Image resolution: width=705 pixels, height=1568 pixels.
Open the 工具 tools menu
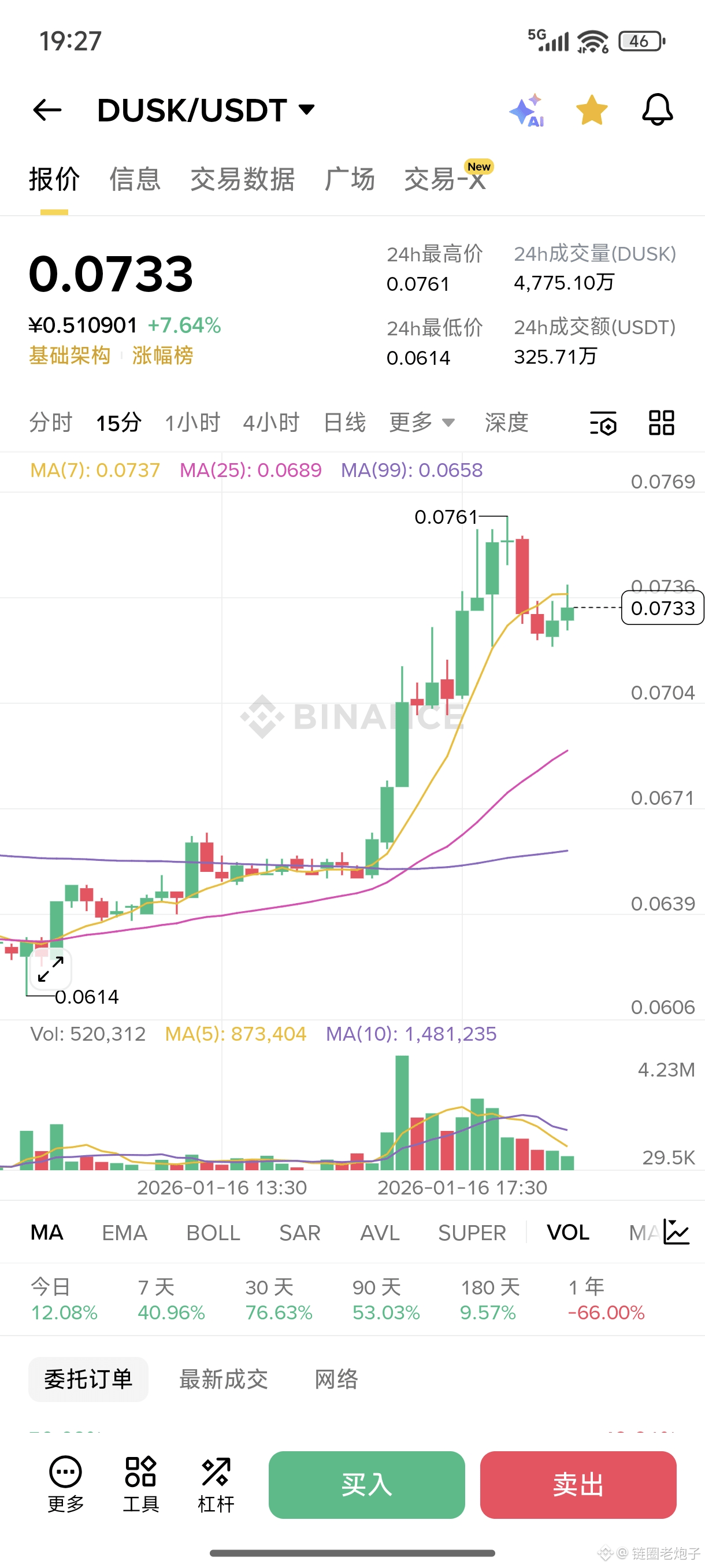pyautogui.click(x=140, y=1485)
